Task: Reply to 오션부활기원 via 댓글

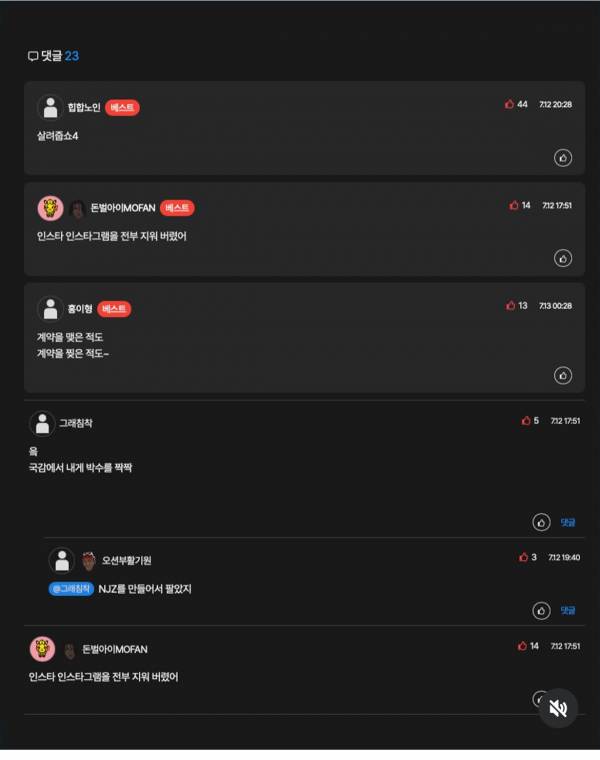Action: click(568, 610)
